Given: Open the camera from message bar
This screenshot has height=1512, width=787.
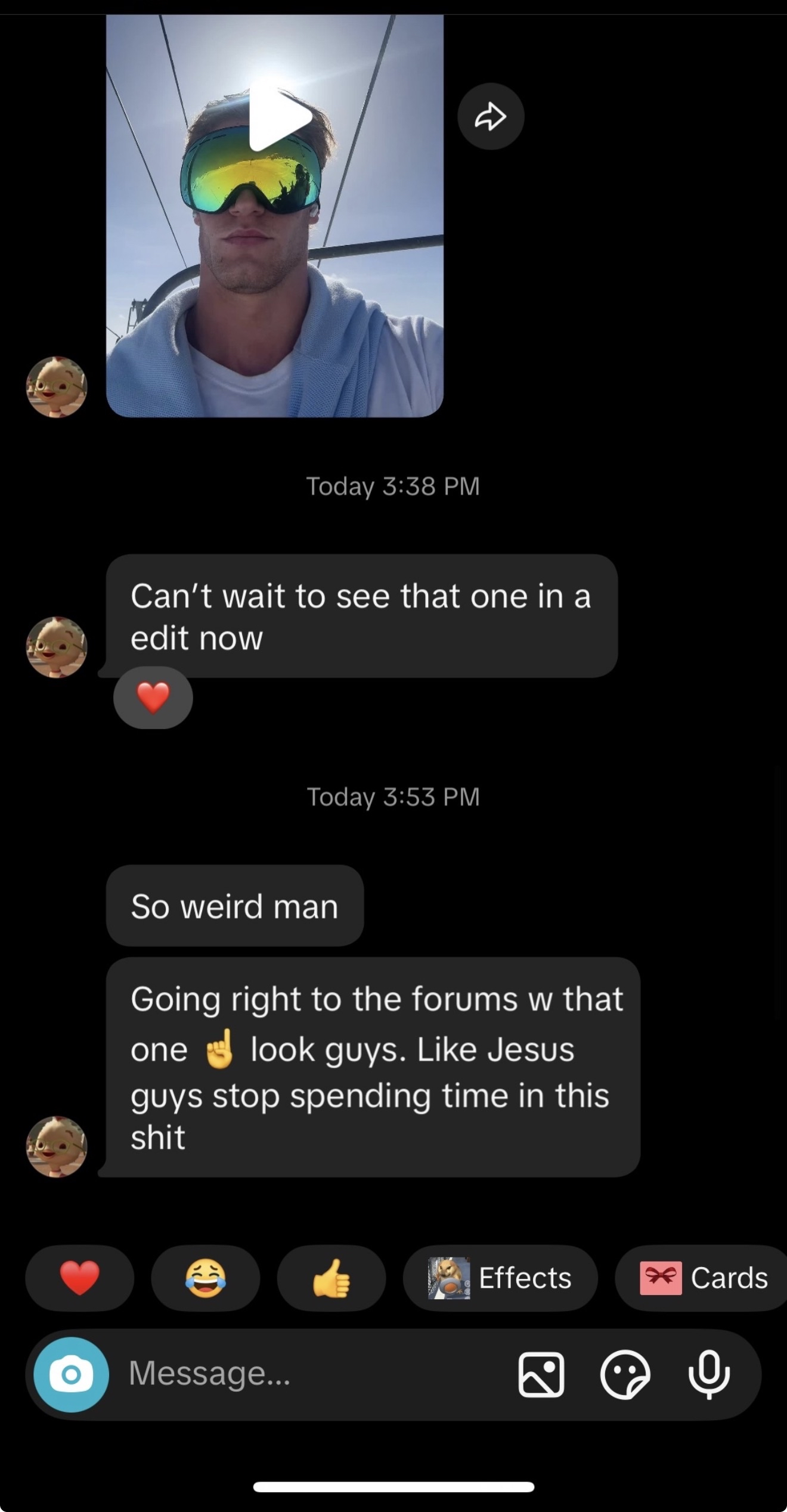Looking at the screenshot, I should point(71,1374).
